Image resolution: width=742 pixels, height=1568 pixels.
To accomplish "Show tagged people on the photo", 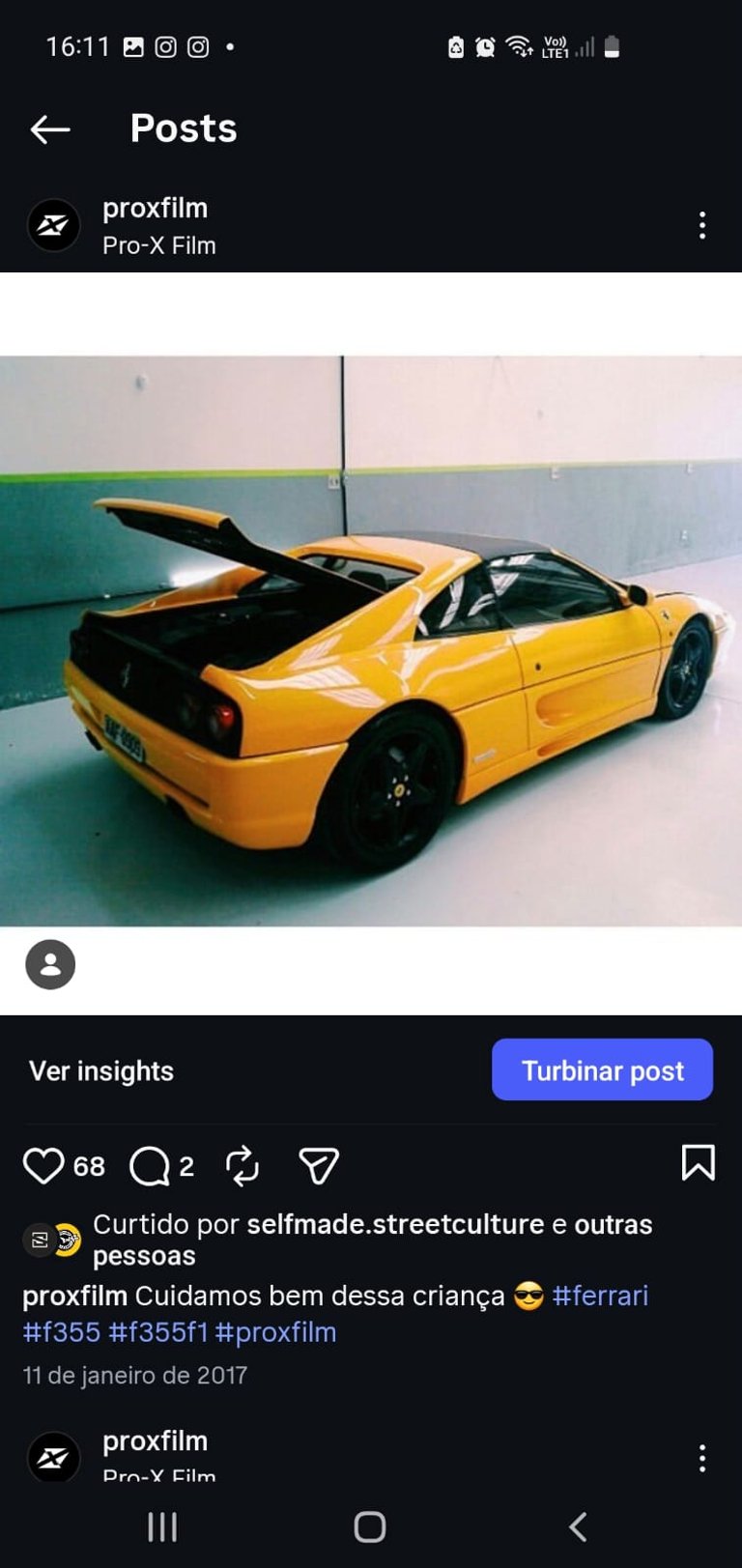I will point(50,964).
